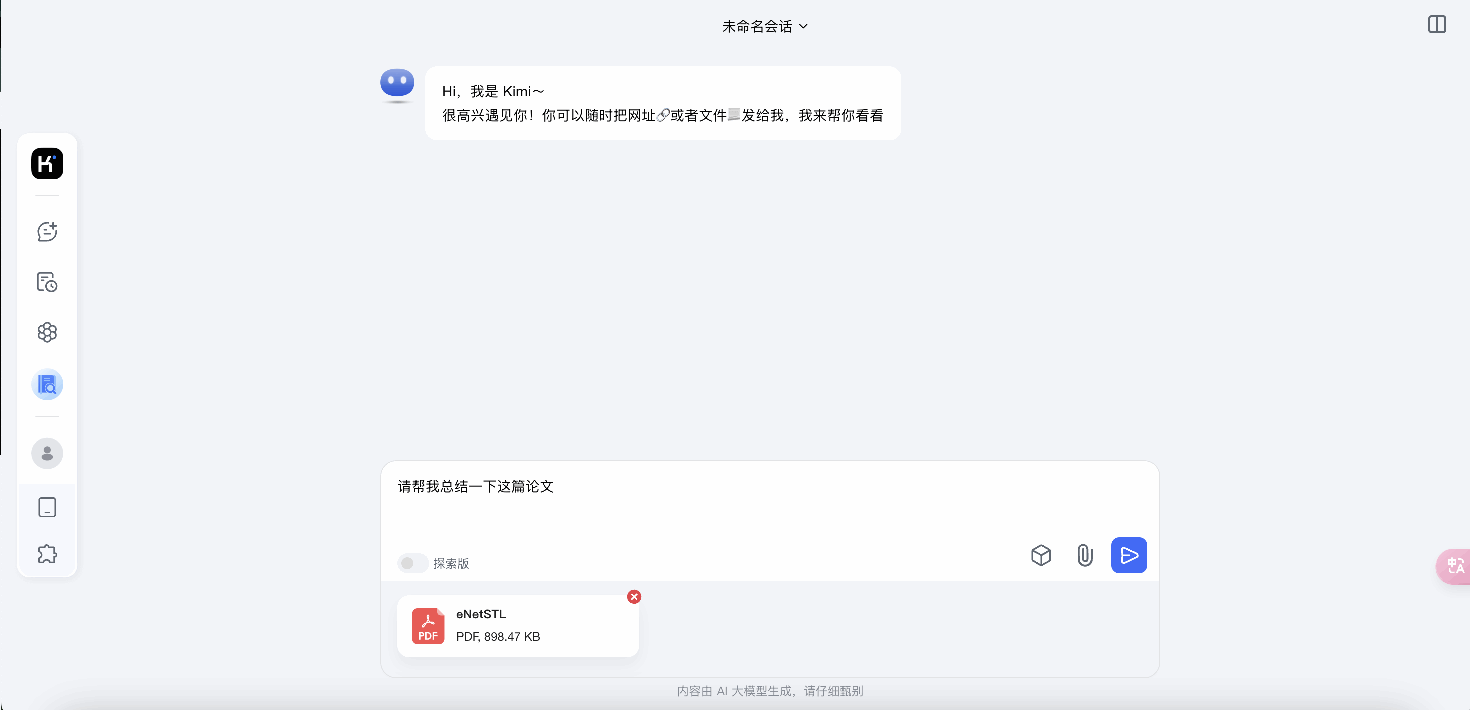Open the browser extension puzzle icon

point(47,554)
